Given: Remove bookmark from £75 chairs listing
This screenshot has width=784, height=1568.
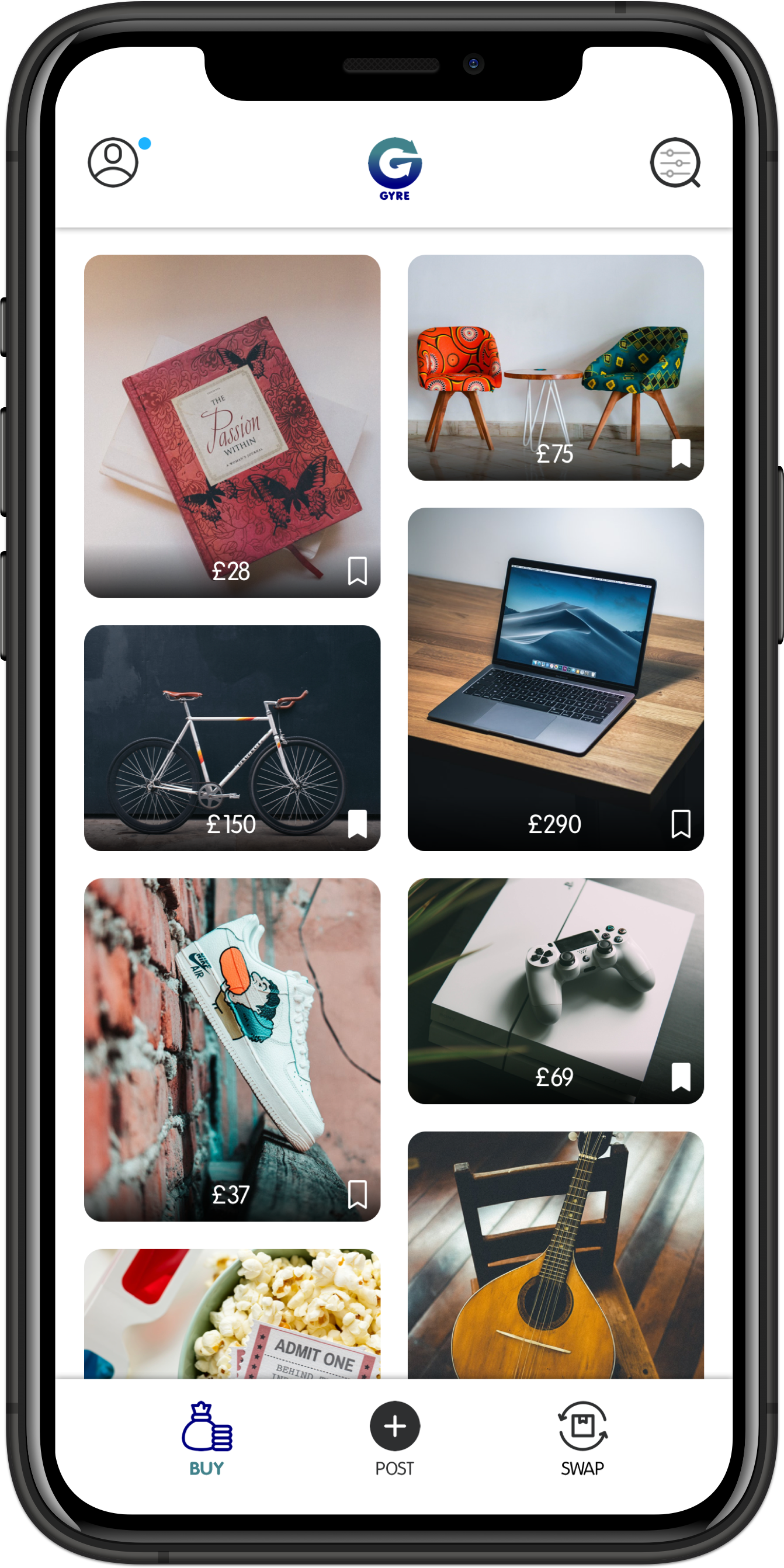Looking at the screenshot, I should [681, 453].
